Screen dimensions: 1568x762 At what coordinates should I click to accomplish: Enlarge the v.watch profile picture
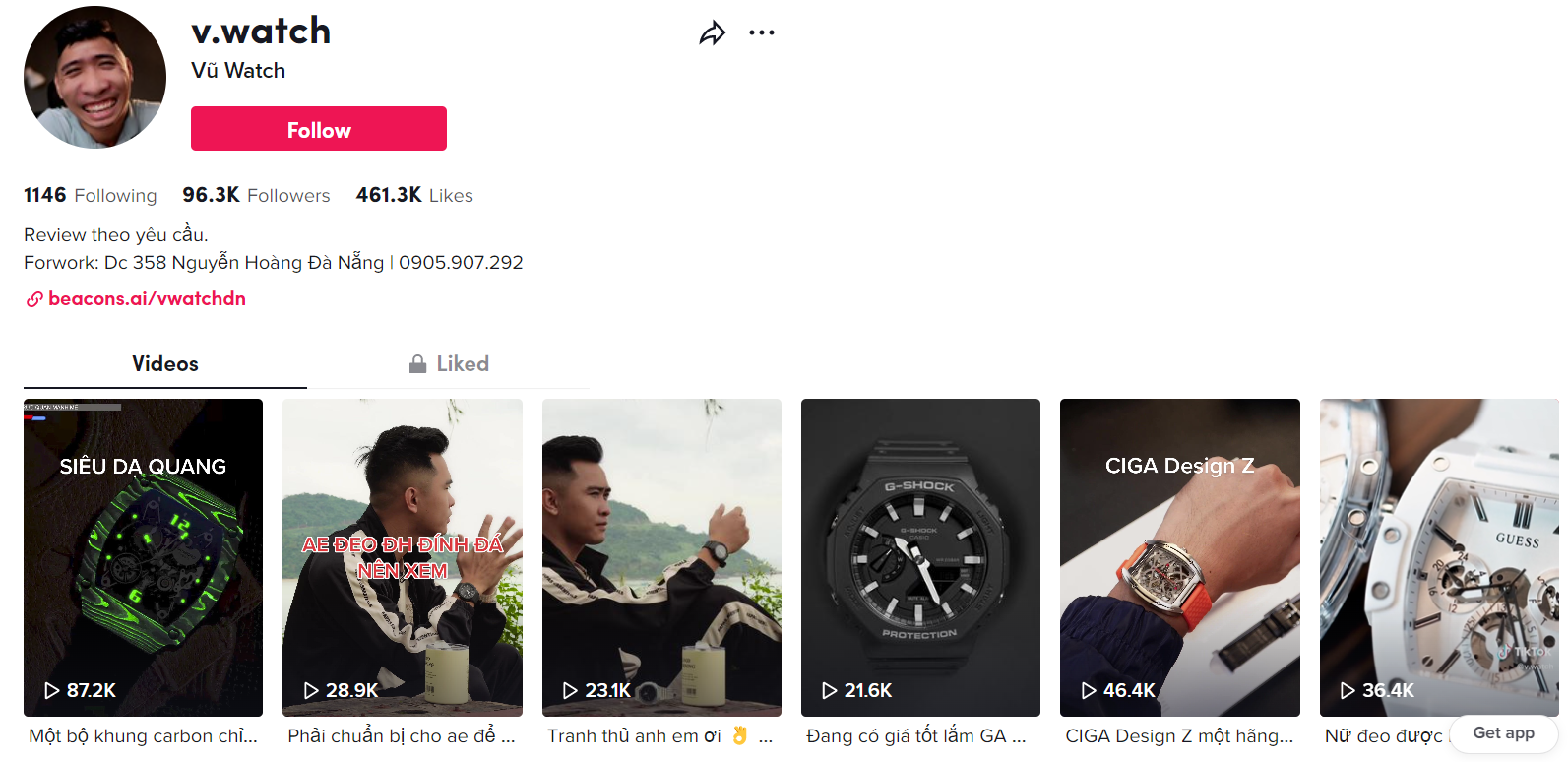(94, 77)
